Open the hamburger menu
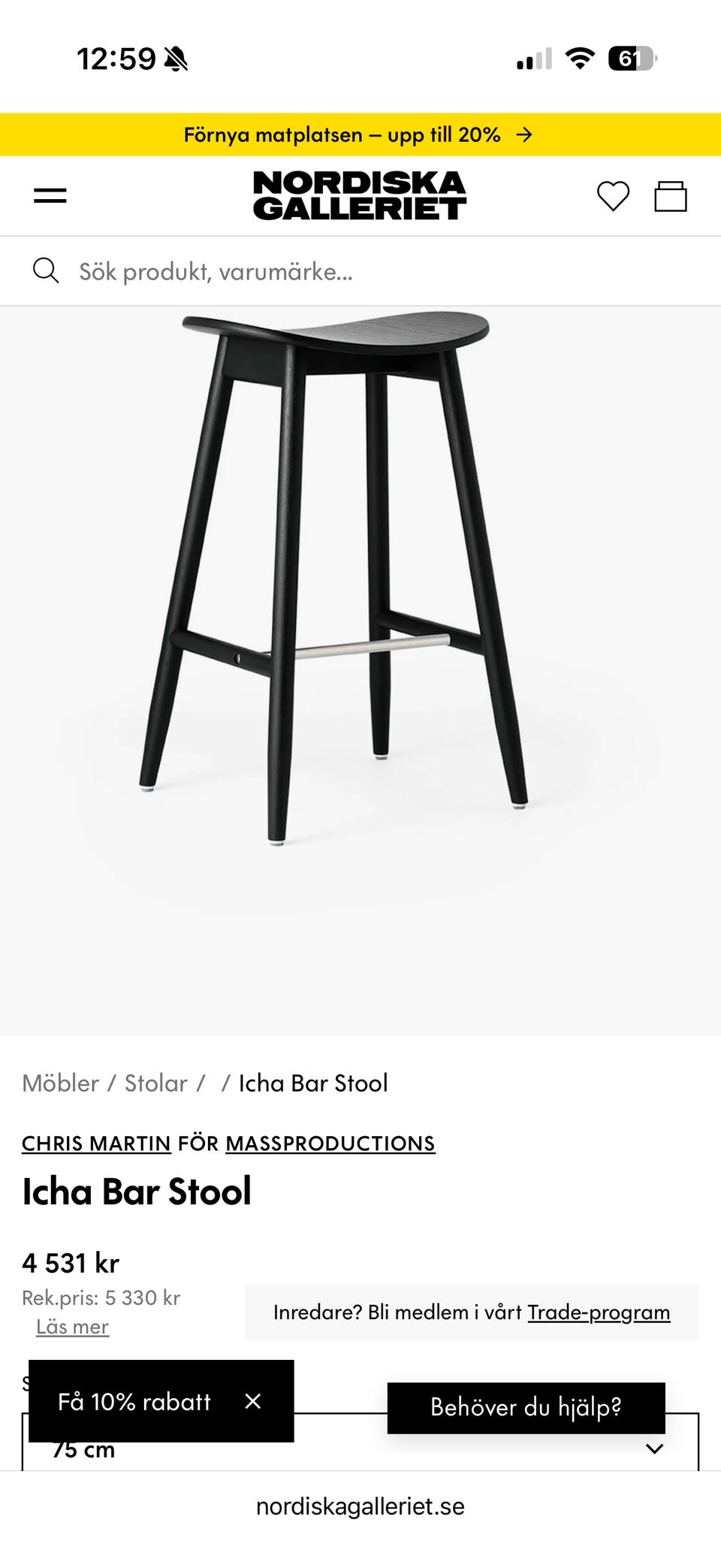The image size is (721, 1568). (50, 196)
